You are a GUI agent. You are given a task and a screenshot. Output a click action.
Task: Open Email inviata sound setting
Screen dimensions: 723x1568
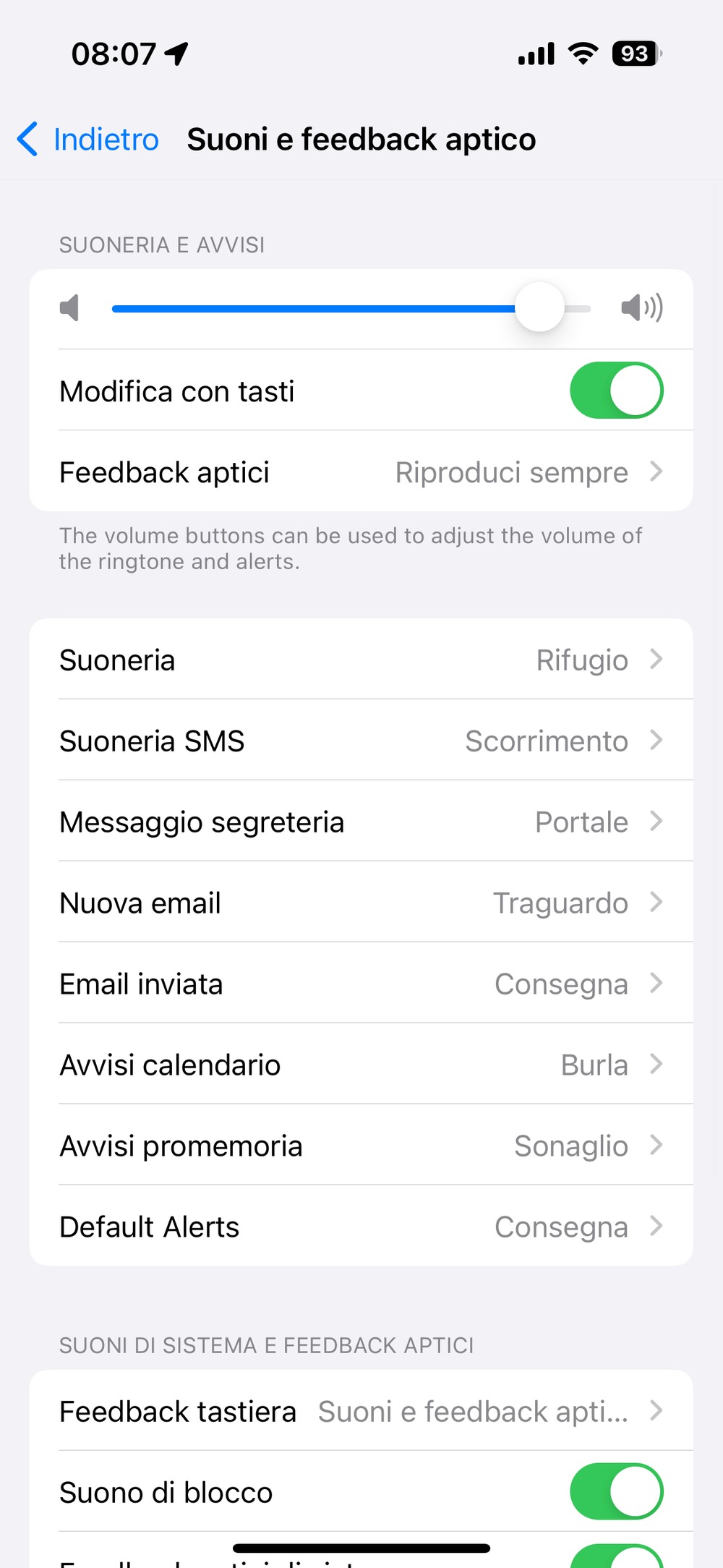click(361, 983)
